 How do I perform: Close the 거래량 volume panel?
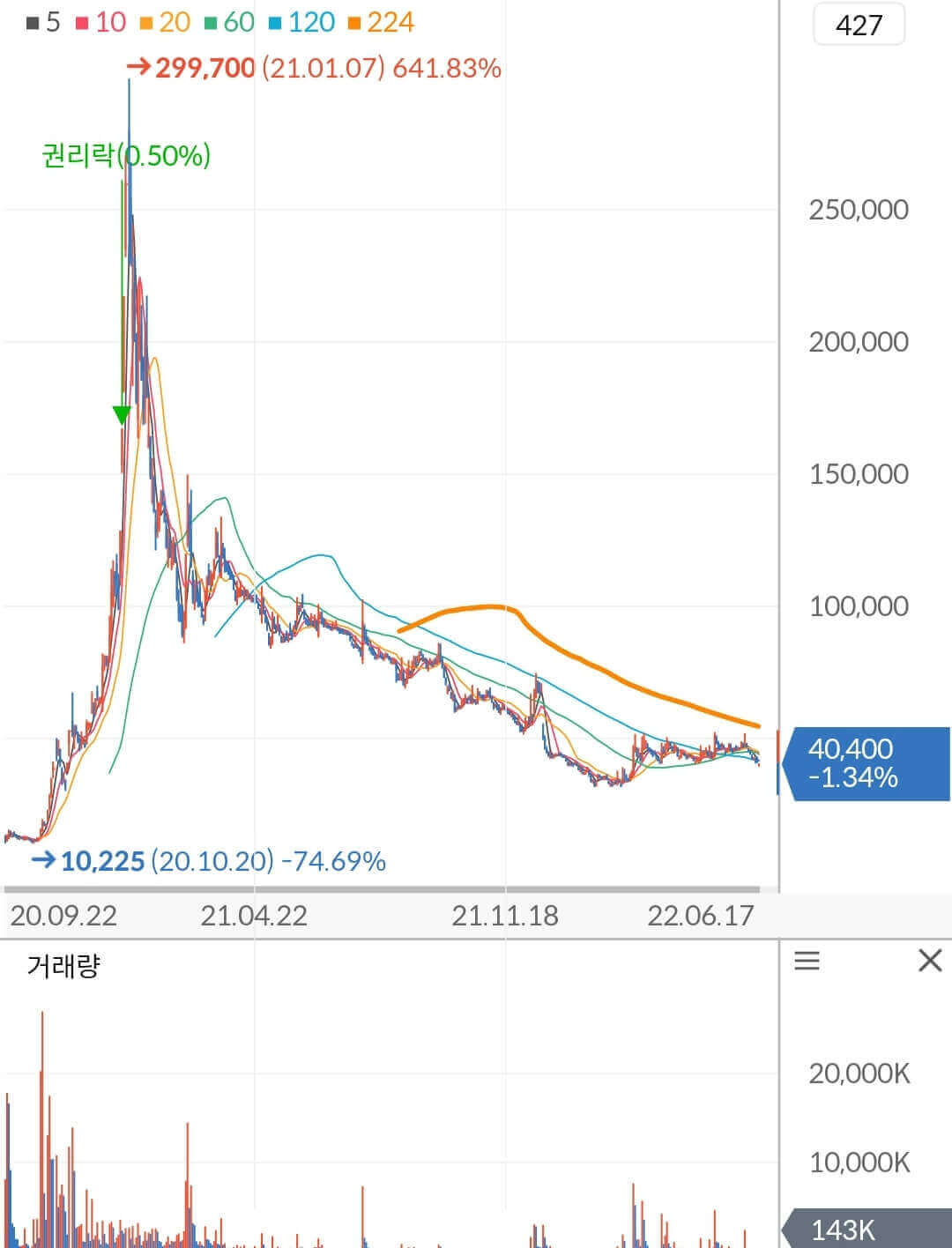point(930,960)
